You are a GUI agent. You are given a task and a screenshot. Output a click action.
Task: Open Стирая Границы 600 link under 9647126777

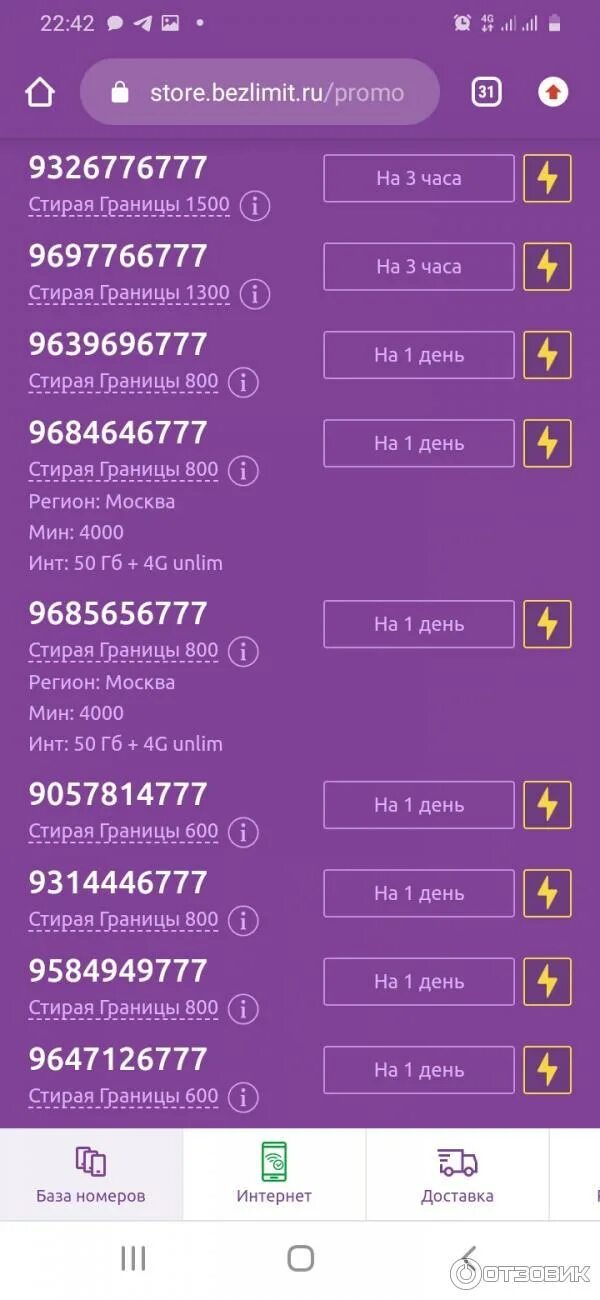click(123, 1096)
